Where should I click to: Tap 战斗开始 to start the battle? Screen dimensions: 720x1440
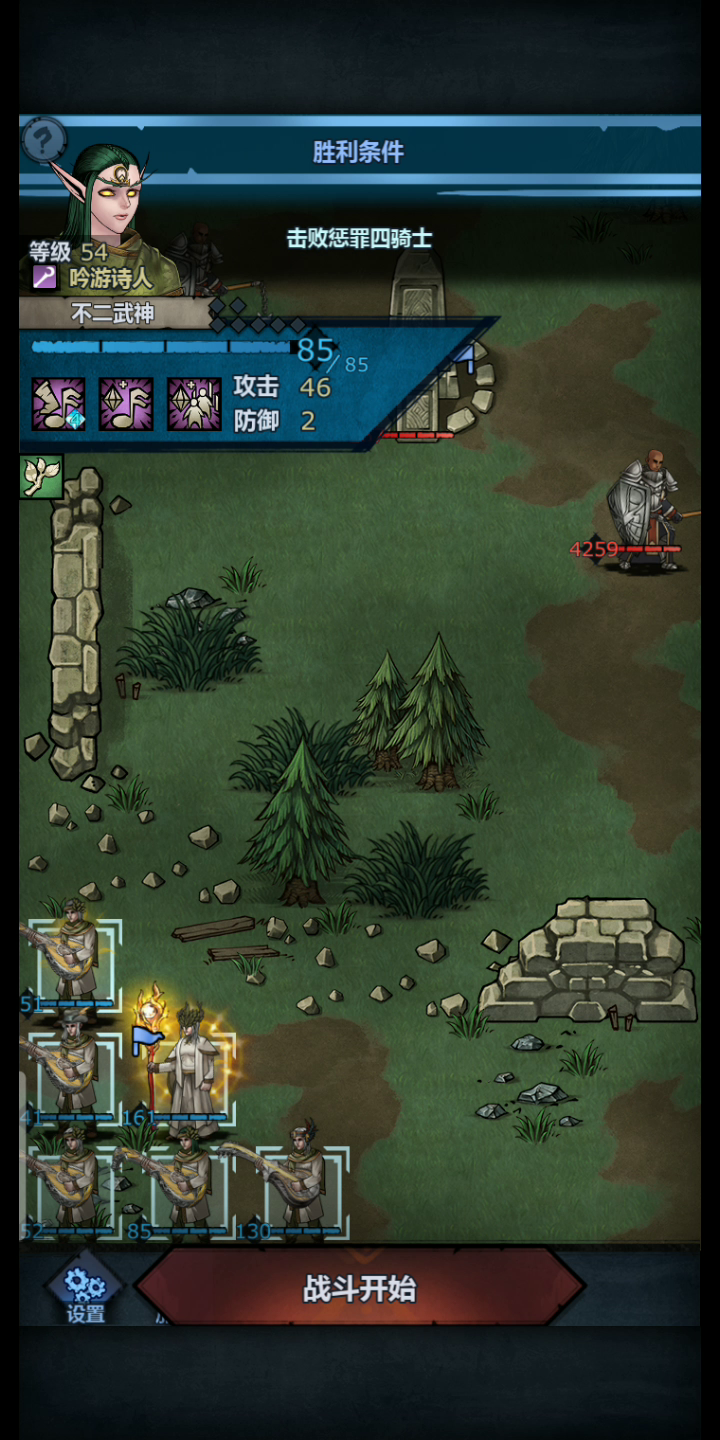tap(360, 1288)
